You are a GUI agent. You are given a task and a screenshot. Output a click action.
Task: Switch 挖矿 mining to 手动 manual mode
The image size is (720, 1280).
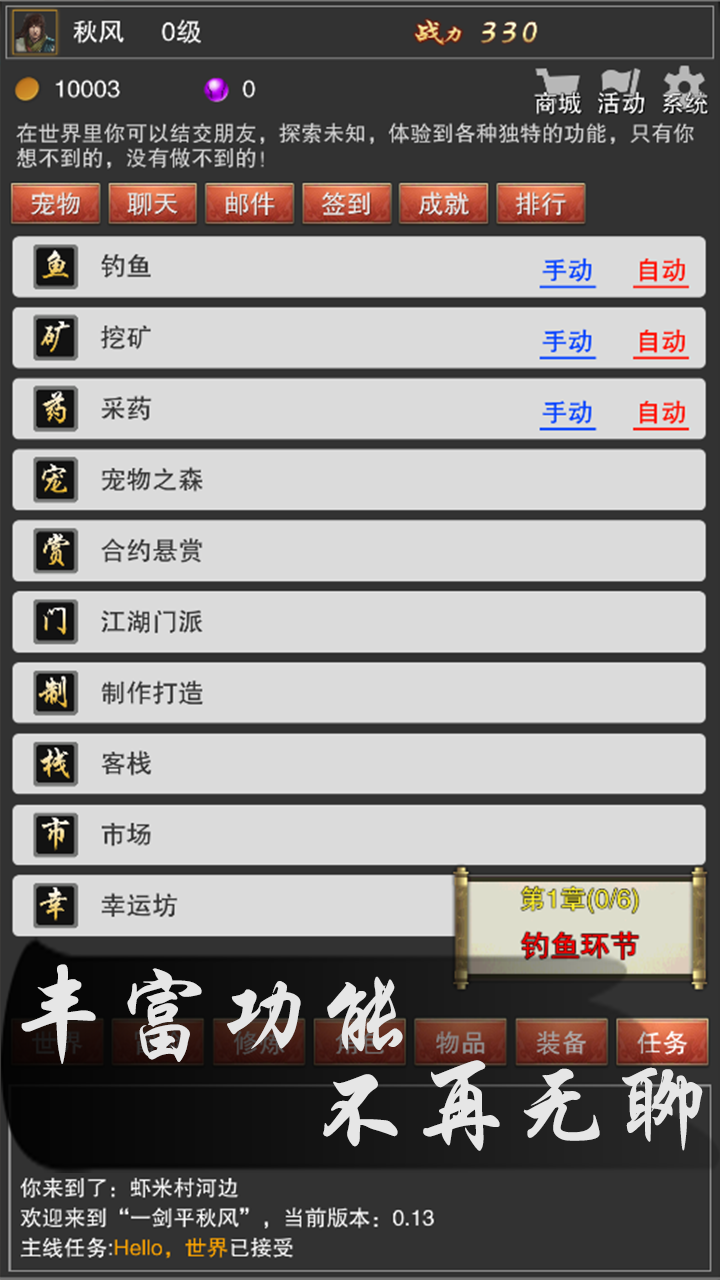tap(567, 339)
